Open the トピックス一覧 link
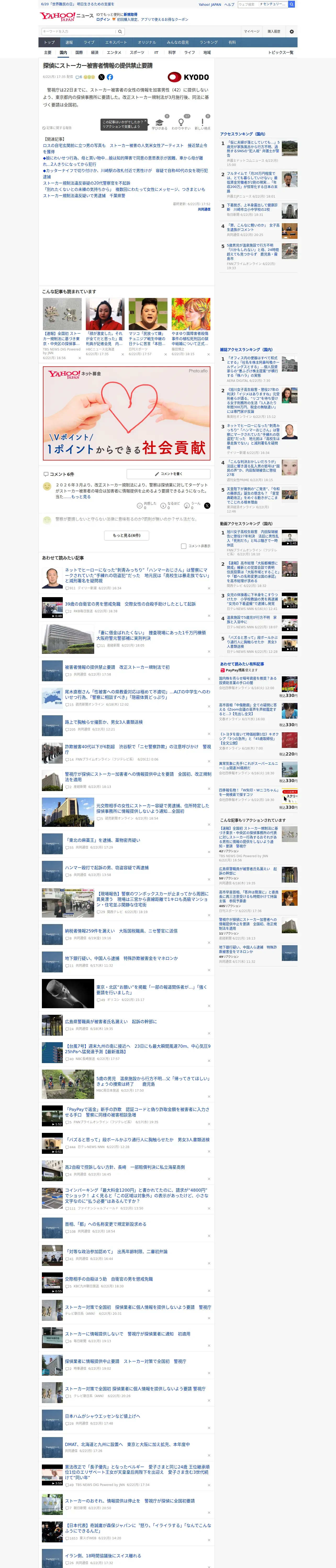Viewport: 336px width, 1568px height. tap(281, 52)
